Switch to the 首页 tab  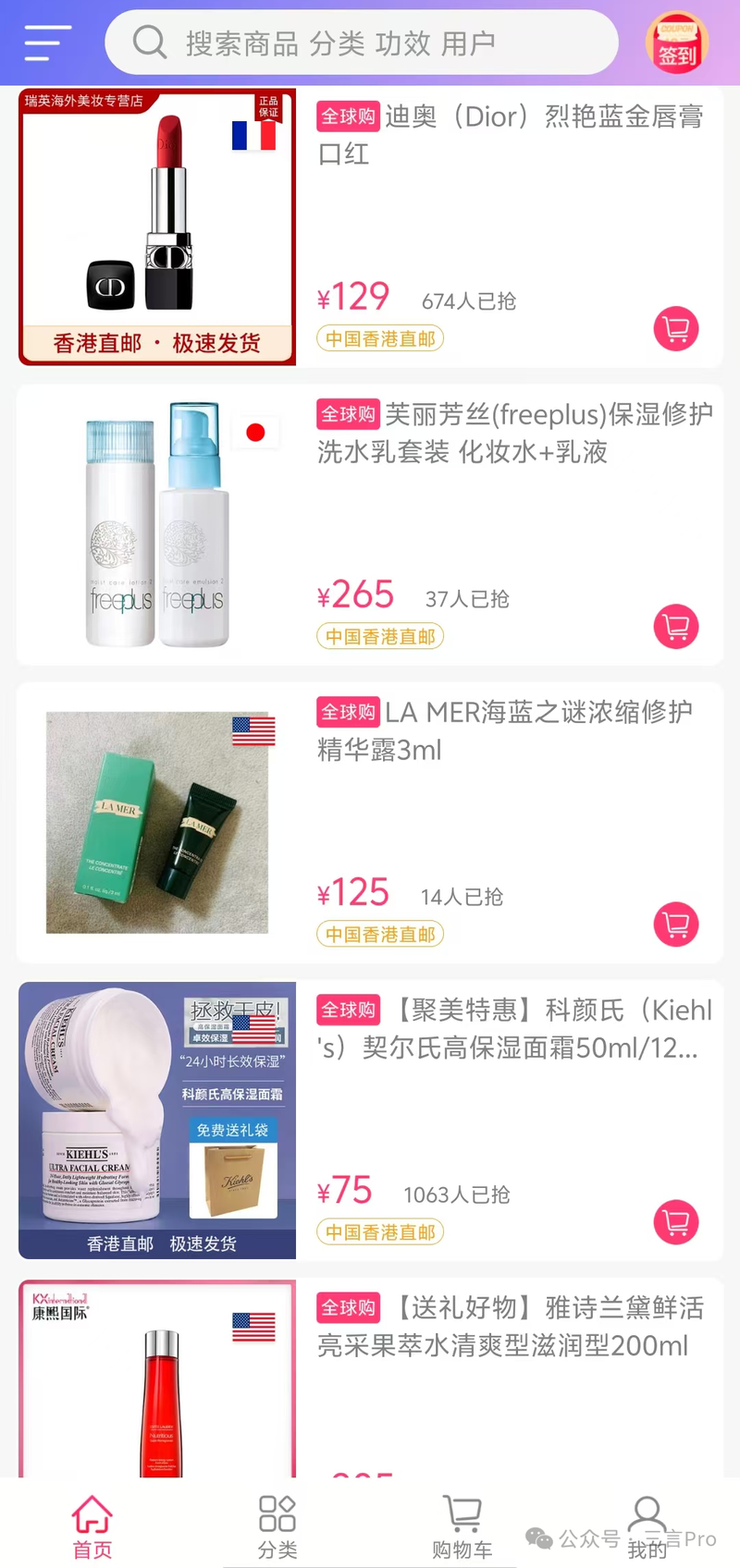point(92,1526)
